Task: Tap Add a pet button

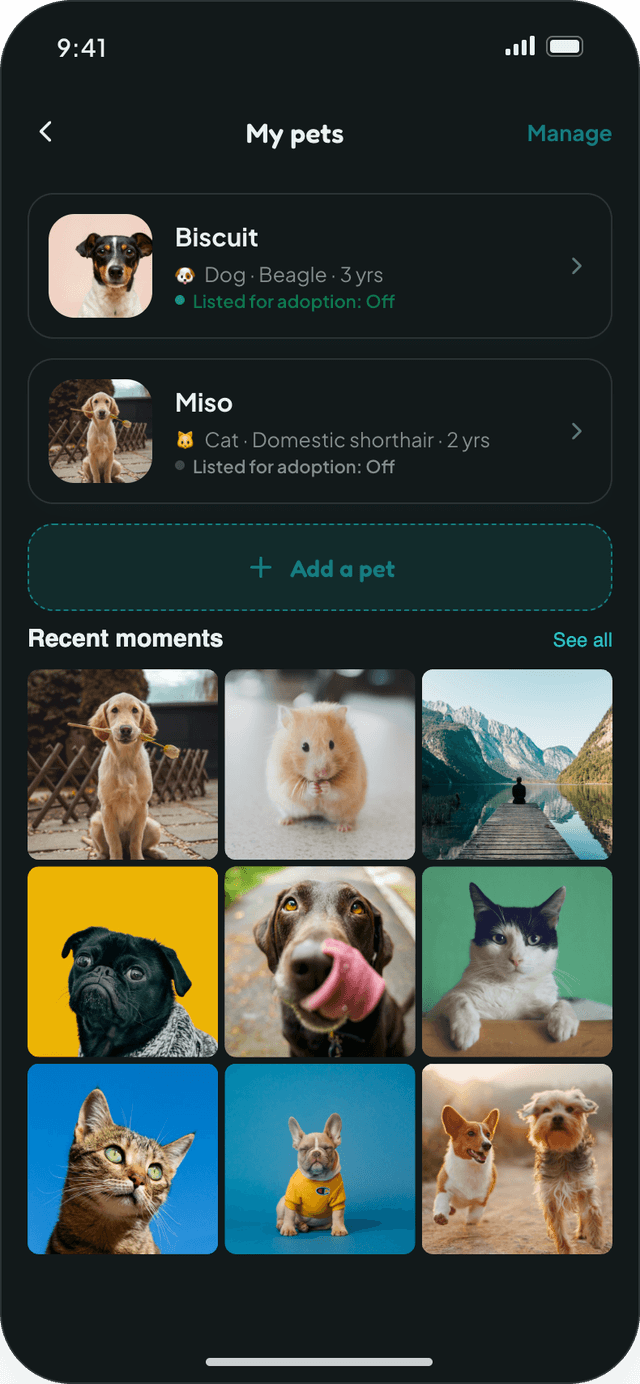Action: coord(320,568)
